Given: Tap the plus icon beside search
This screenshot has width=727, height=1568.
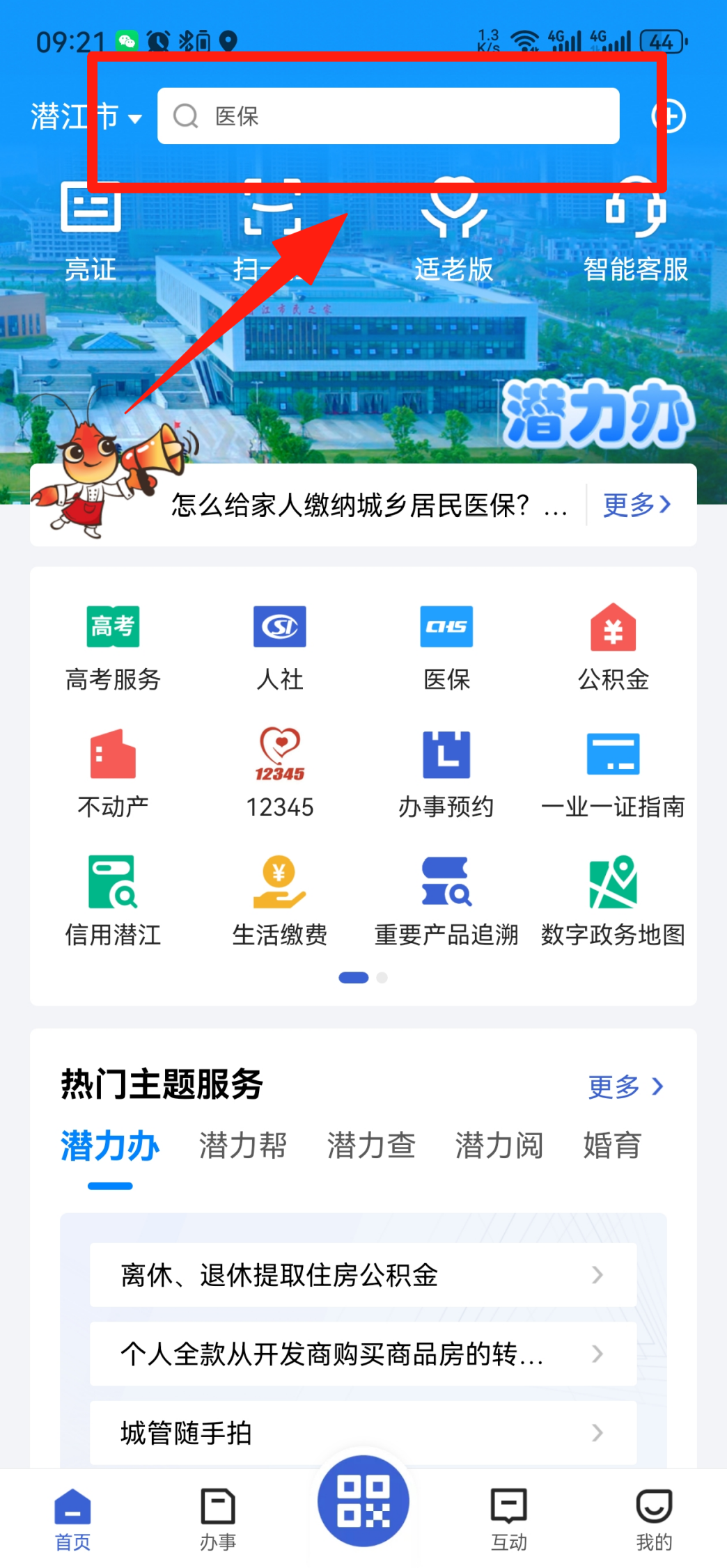Looking at the screenshot, I should (x=669, y=116).
